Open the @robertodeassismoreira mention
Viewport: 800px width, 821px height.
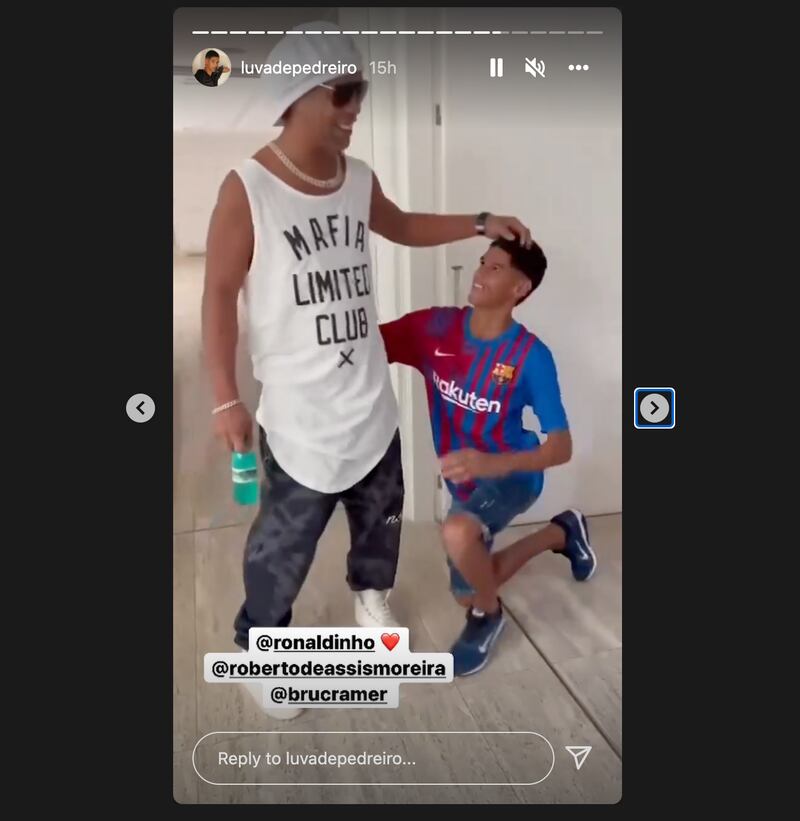click(x=329, y=668)
